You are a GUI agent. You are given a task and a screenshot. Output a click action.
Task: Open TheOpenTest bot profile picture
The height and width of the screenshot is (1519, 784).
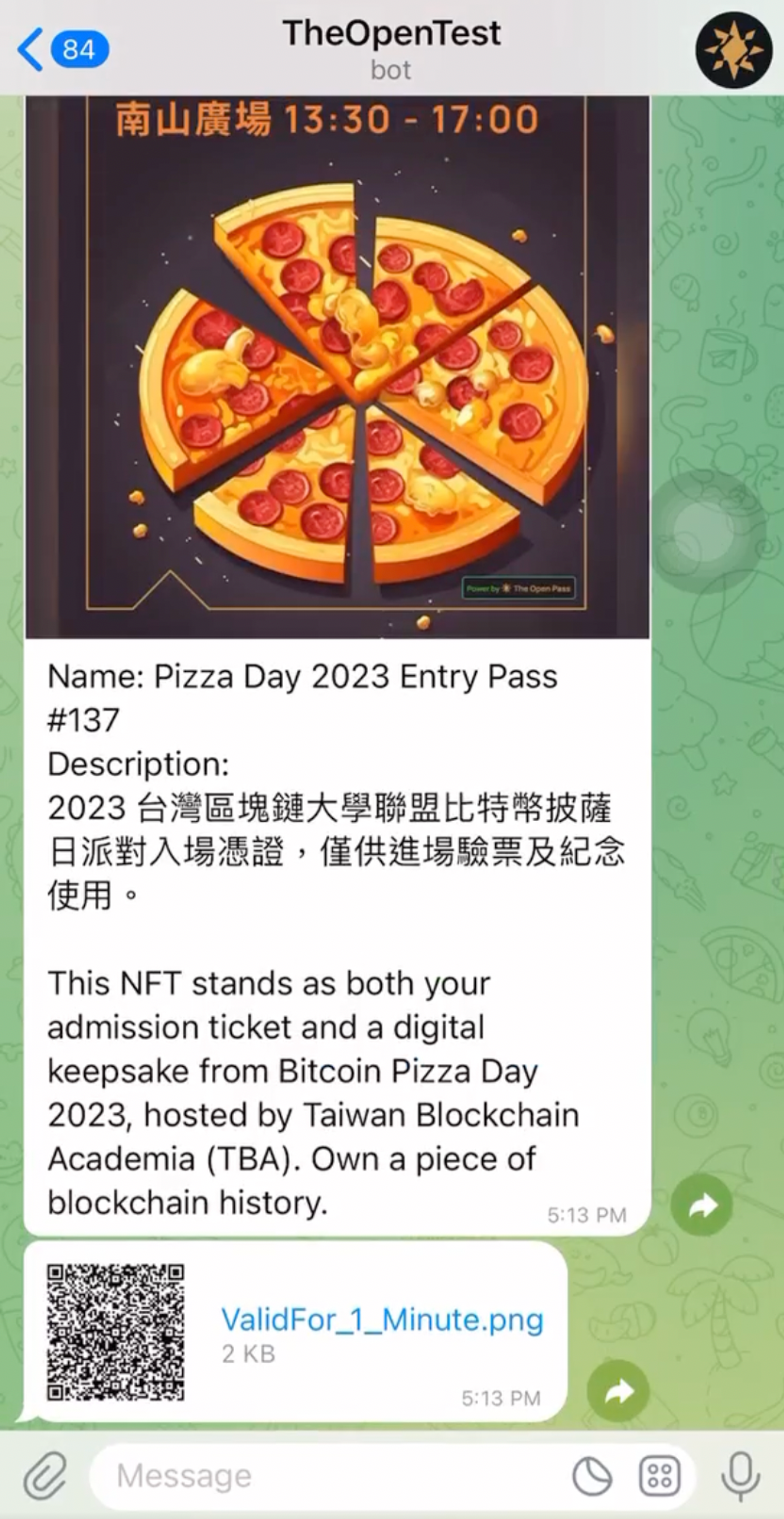pyautogui.click(x=734, y=49)
